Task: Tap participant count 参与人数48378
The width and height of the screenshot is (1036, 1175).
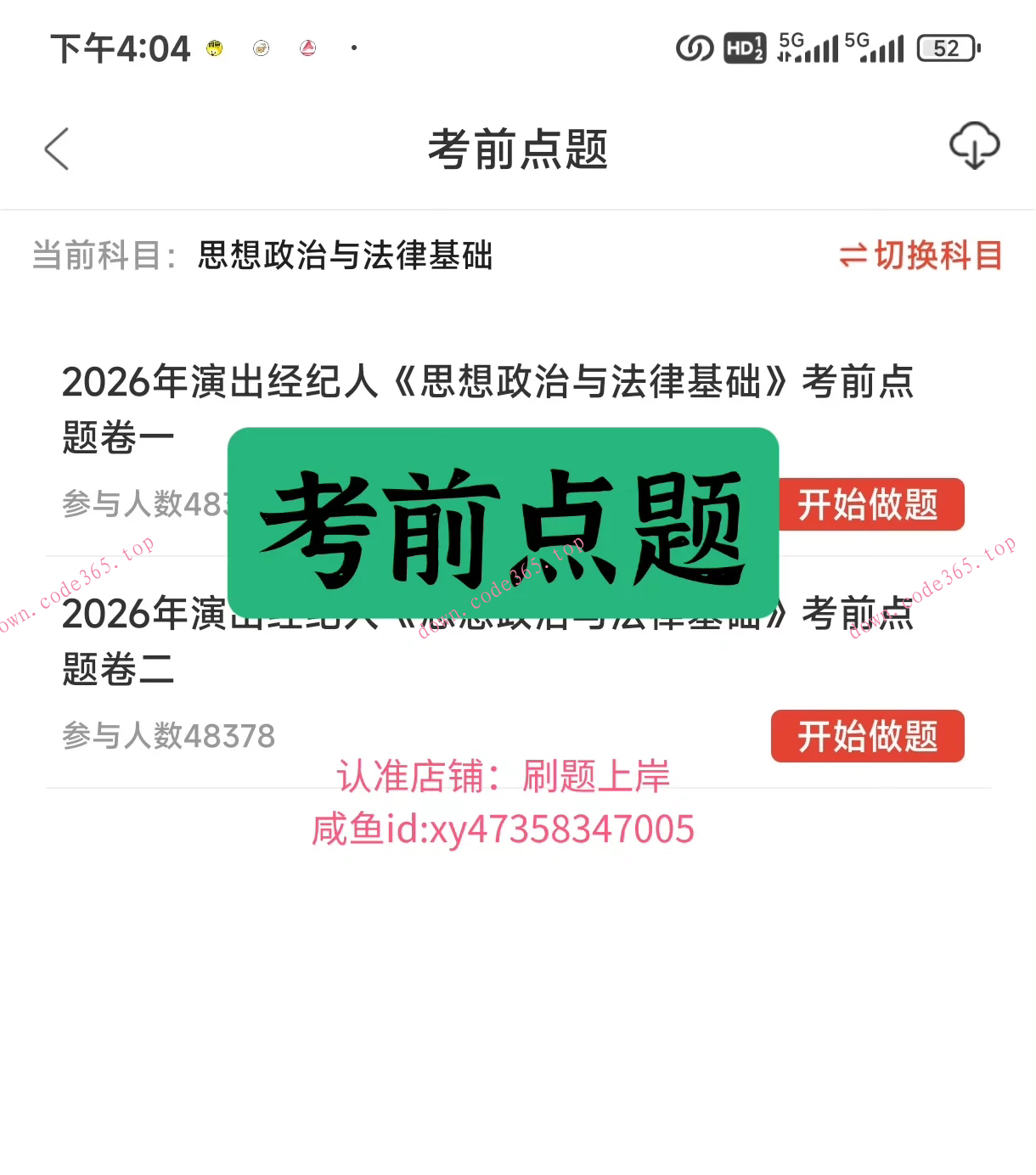Action: click(169, 736)
